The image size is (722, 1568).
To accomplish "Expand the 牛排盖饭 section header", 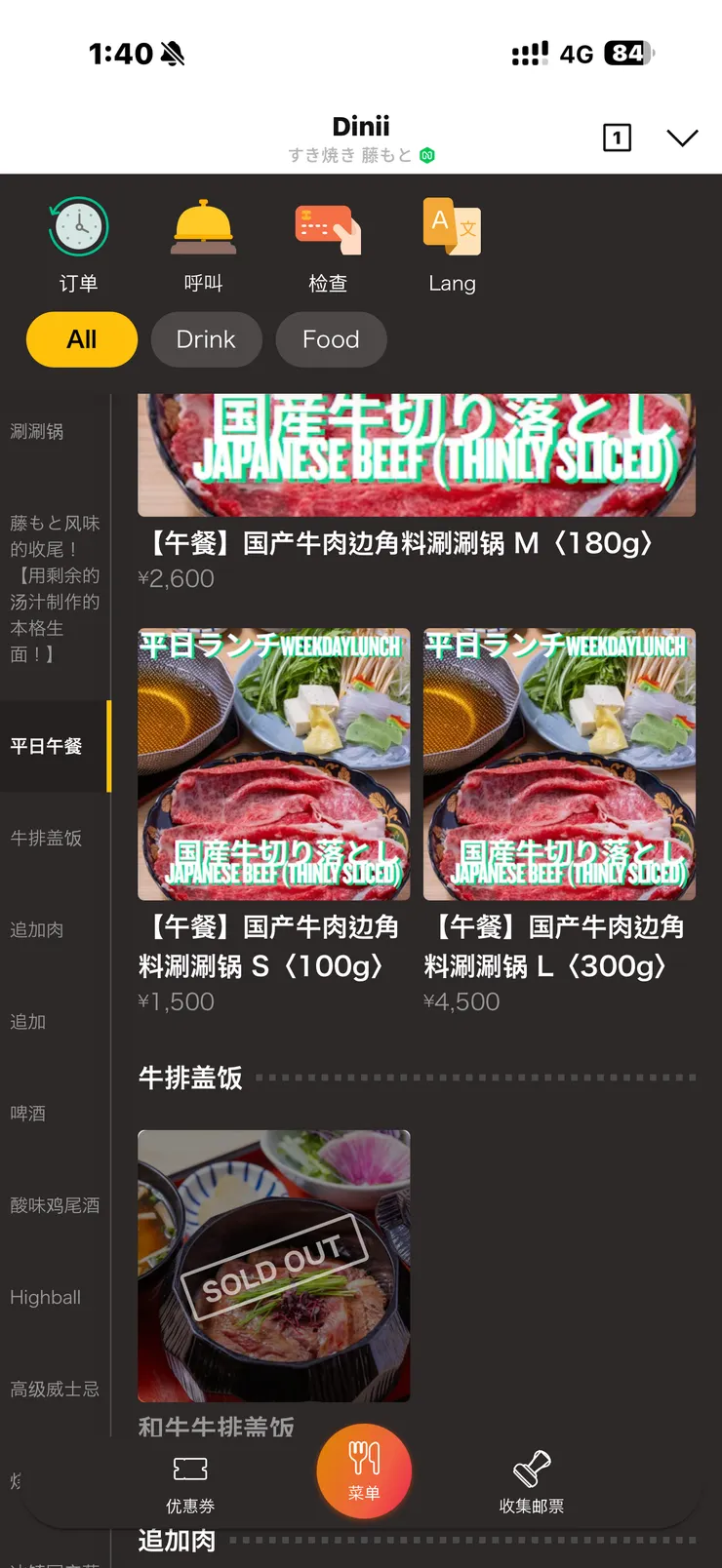I will (x=190, y=1079).
